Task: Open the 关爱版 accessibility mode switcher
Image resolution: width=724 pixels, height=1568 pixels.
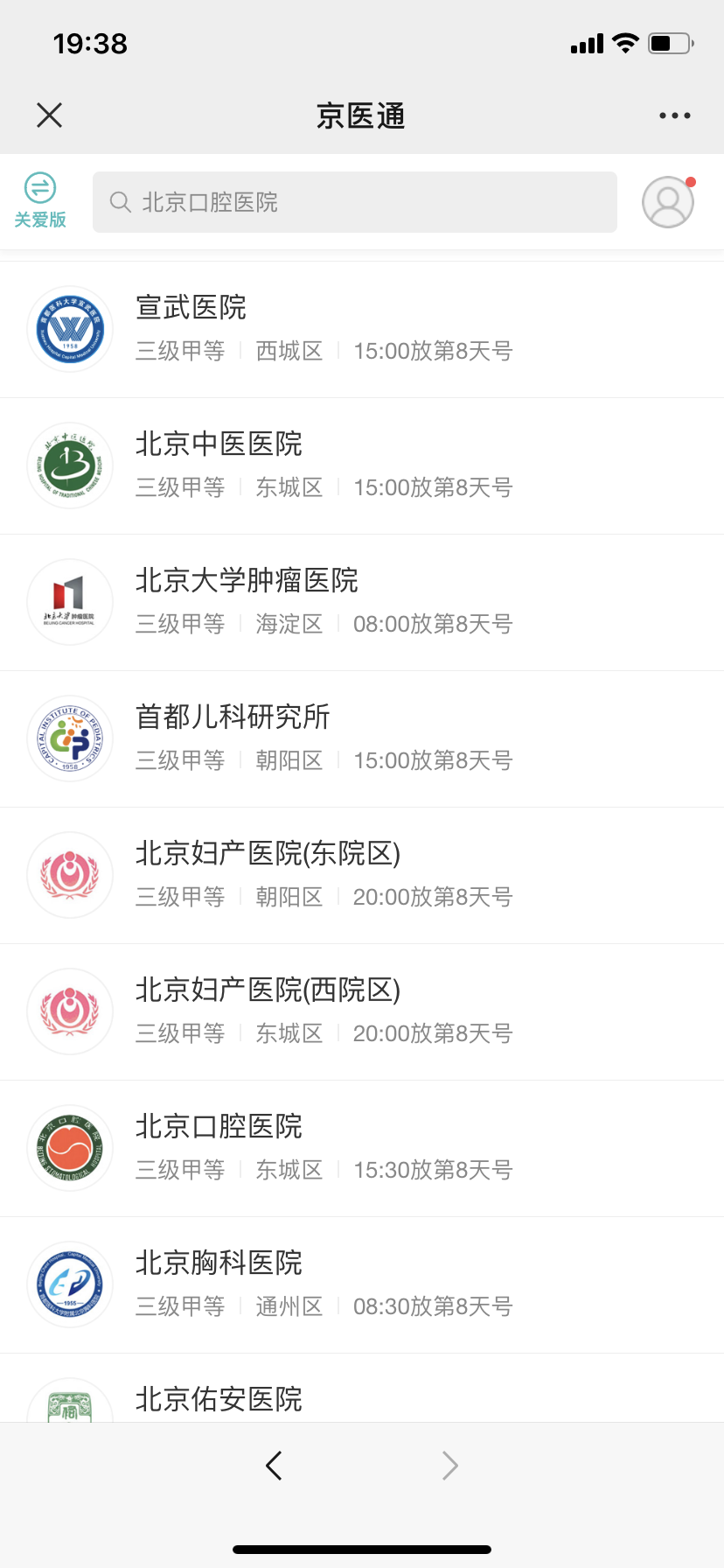Action: [x=40, y=201]
